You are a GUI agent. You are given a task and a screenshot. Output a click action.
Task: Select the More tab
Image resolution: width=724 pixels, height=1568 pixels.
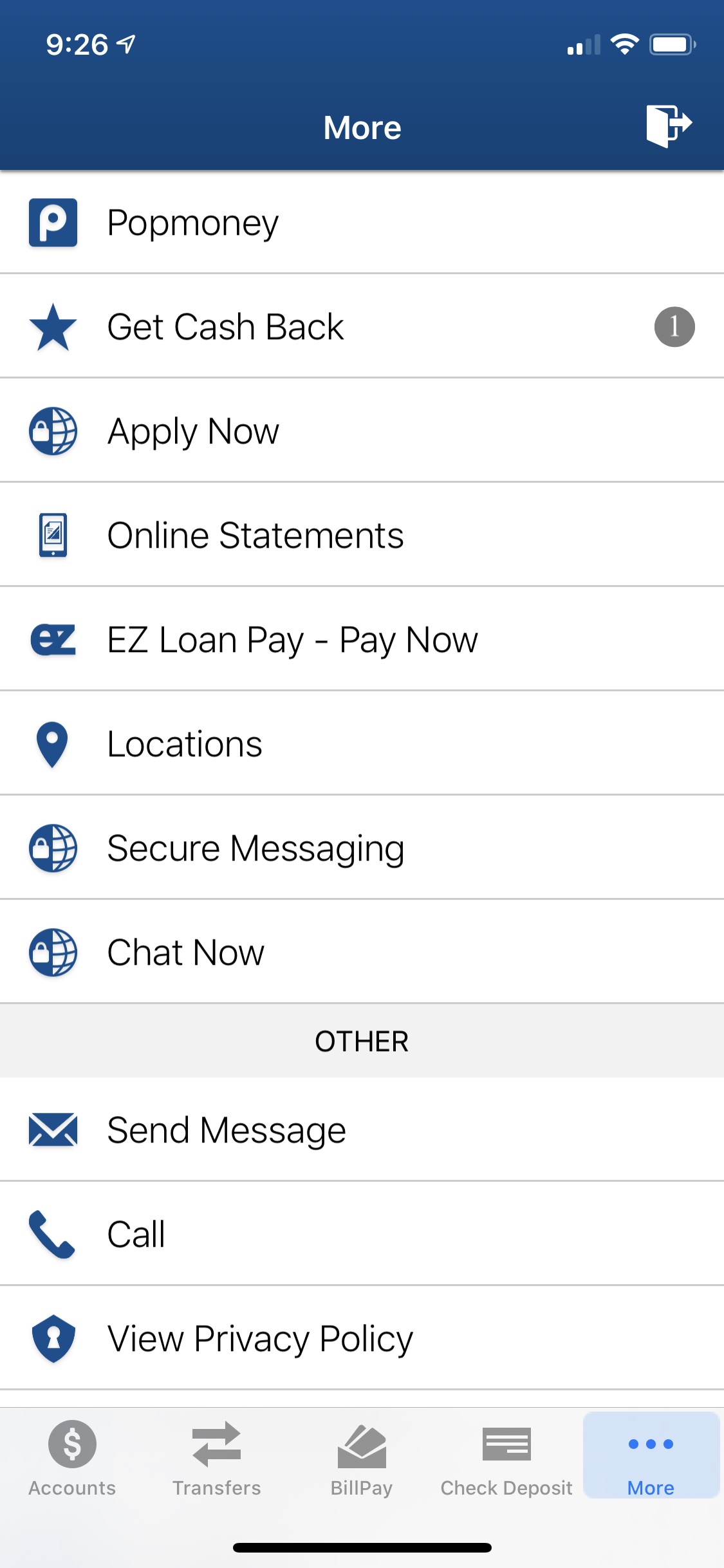coord(651,1456)
